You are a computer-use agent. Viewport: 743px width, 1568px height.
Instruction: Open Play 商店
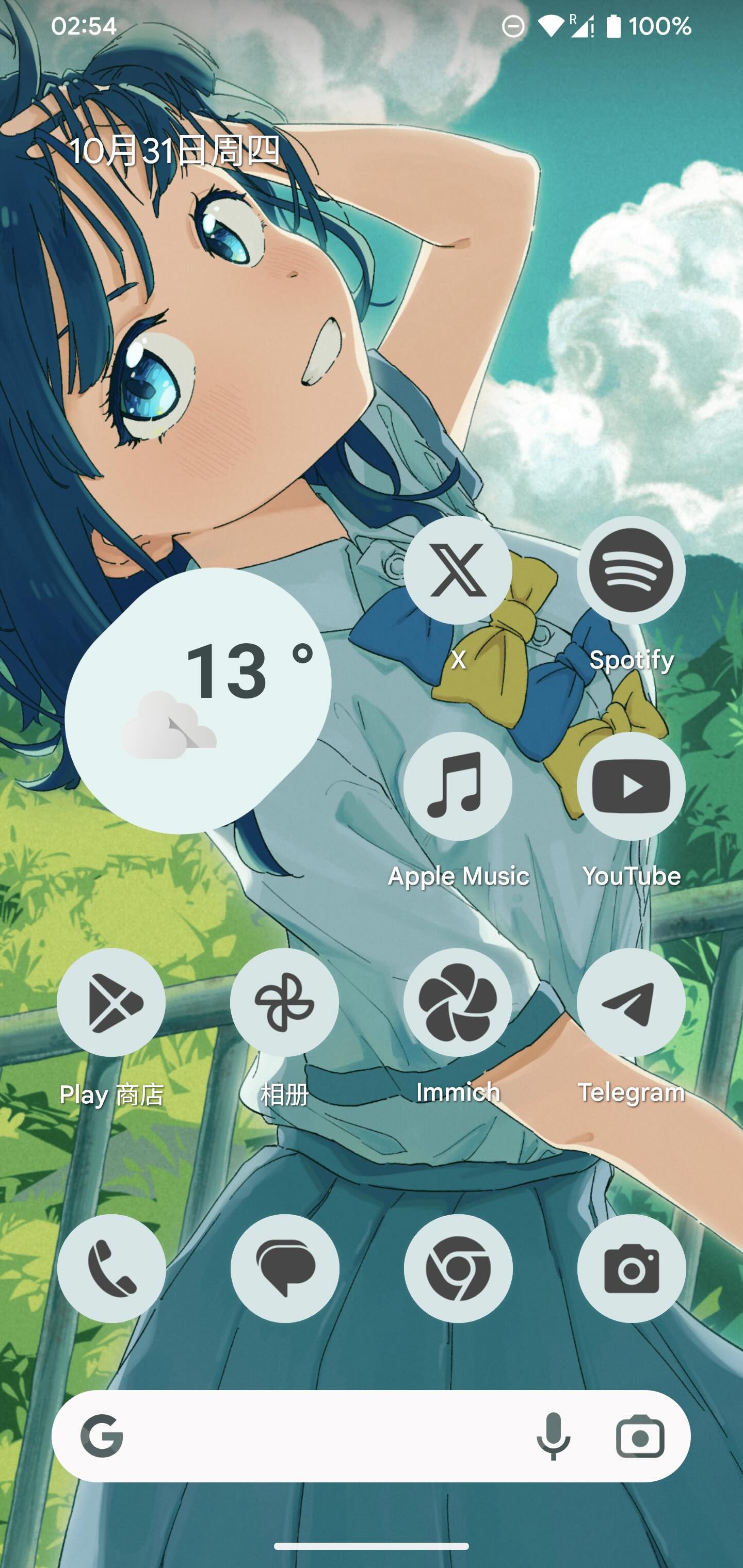(x=111, y=1003)
